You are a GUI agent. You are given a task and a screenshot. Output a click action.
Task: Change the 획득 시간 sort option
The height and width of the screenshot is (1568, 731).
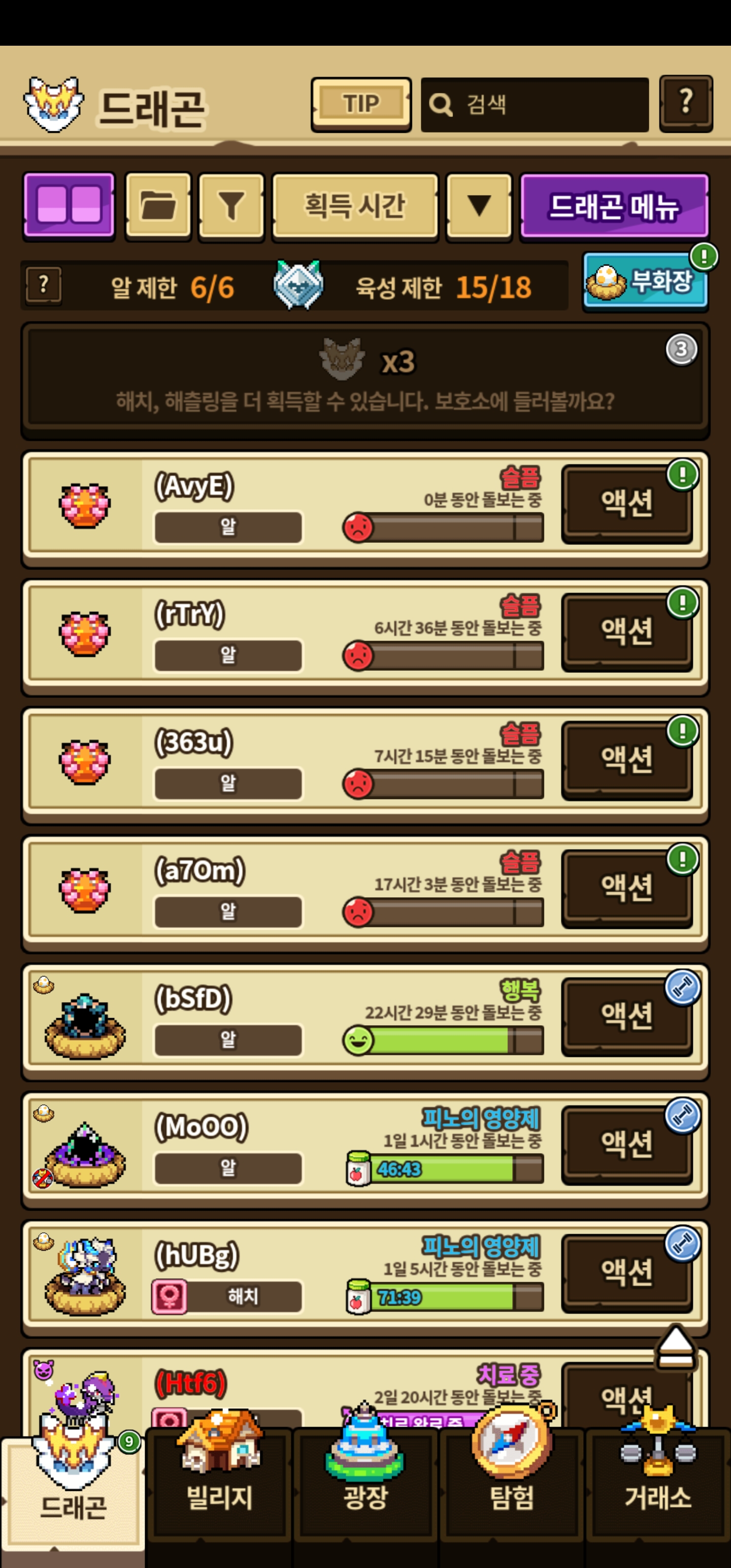click(355, 205)
